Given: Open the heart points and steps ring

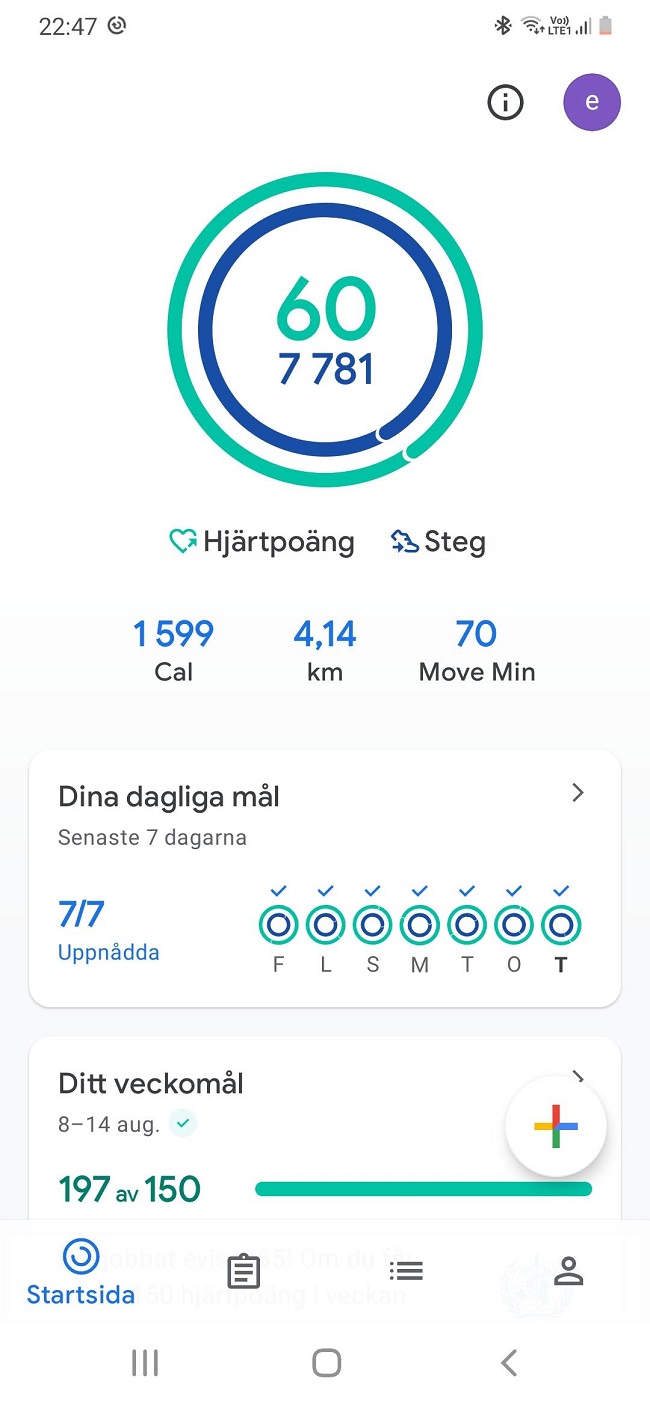Looking at the screenshot, I should click(x=325, y=330).
